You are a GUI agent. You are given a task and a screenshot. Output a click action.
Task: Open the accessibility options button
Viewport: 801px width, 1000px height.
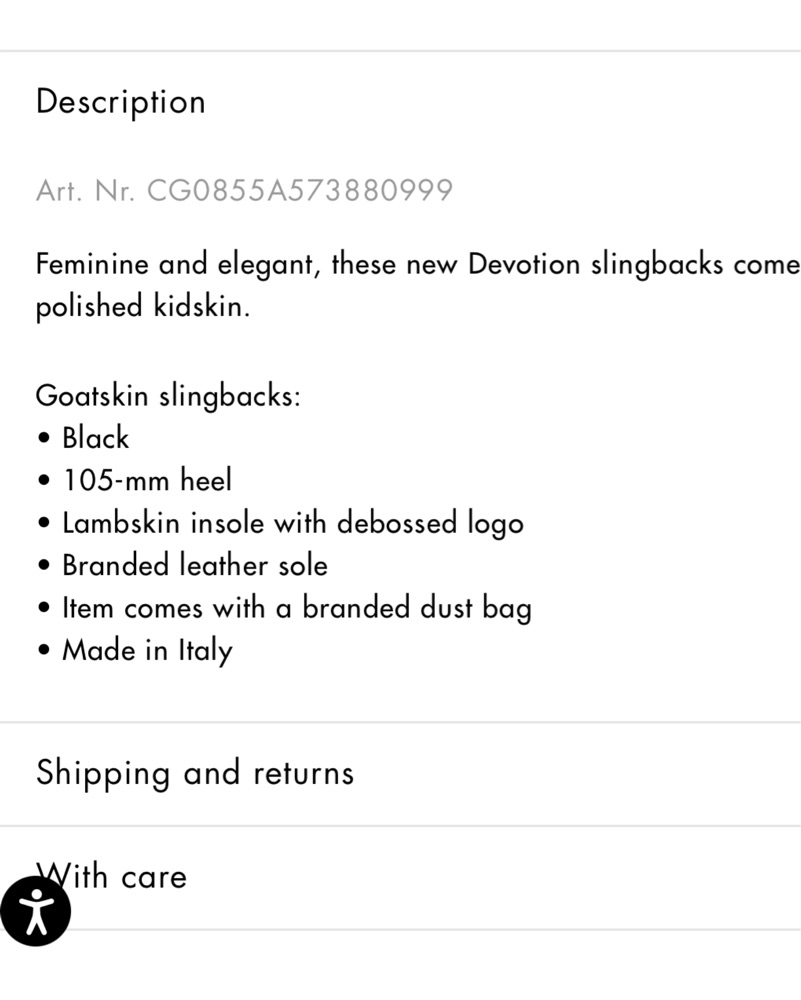[x=36, y=910]
